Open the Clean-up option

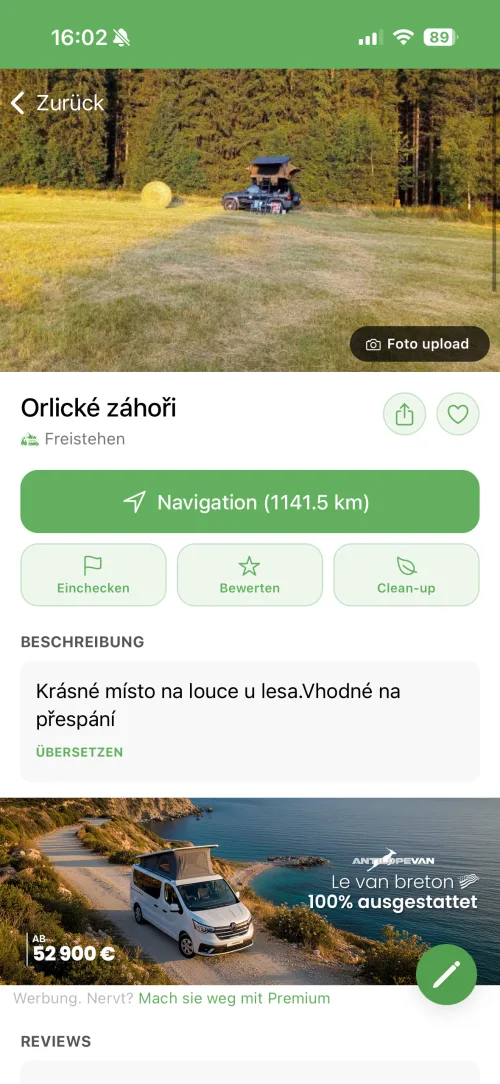pyautogui.click(x=406, y=575)
